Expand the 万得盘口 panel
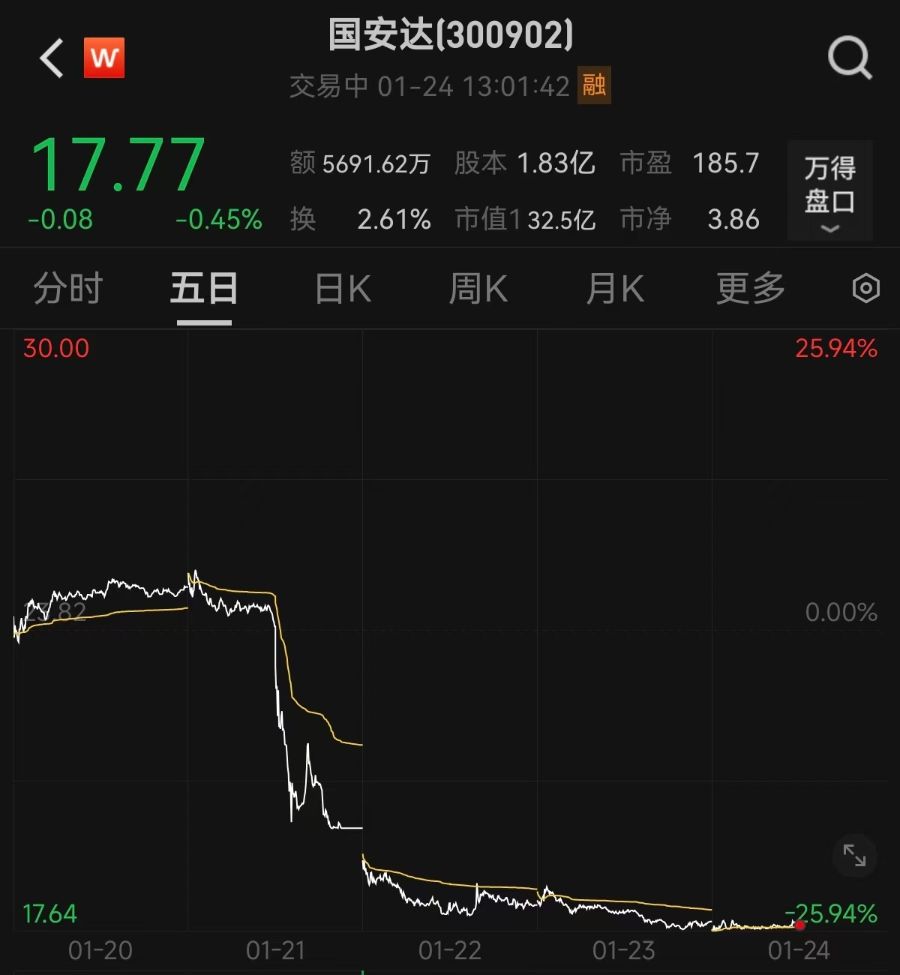This screenshot has height=975, width=900. click(x=830, y=190)
